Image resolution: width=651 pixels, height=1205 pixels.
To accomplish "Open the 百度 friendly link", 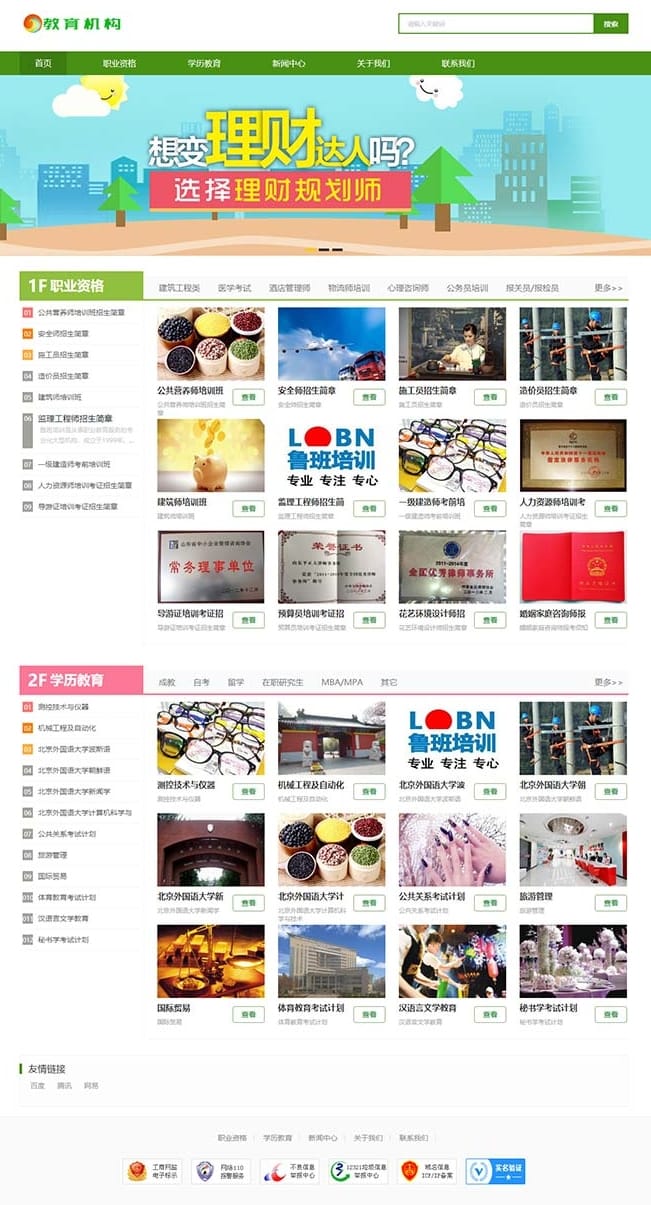I will 37,1085.
